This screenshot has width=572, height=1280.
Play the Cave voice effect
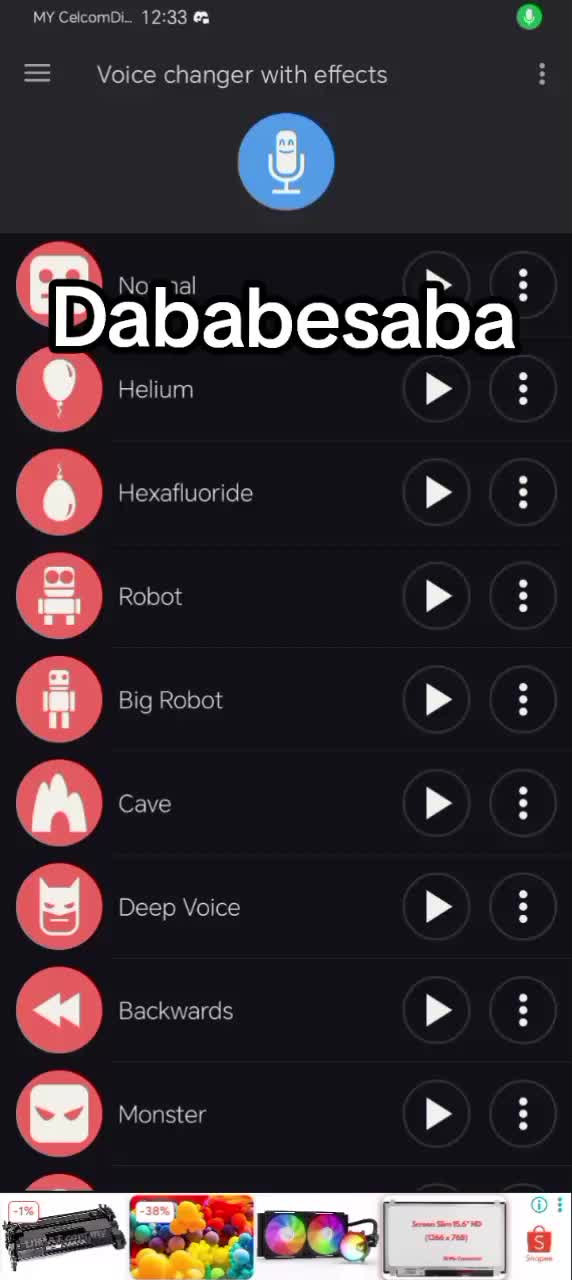tap(437, 803)
